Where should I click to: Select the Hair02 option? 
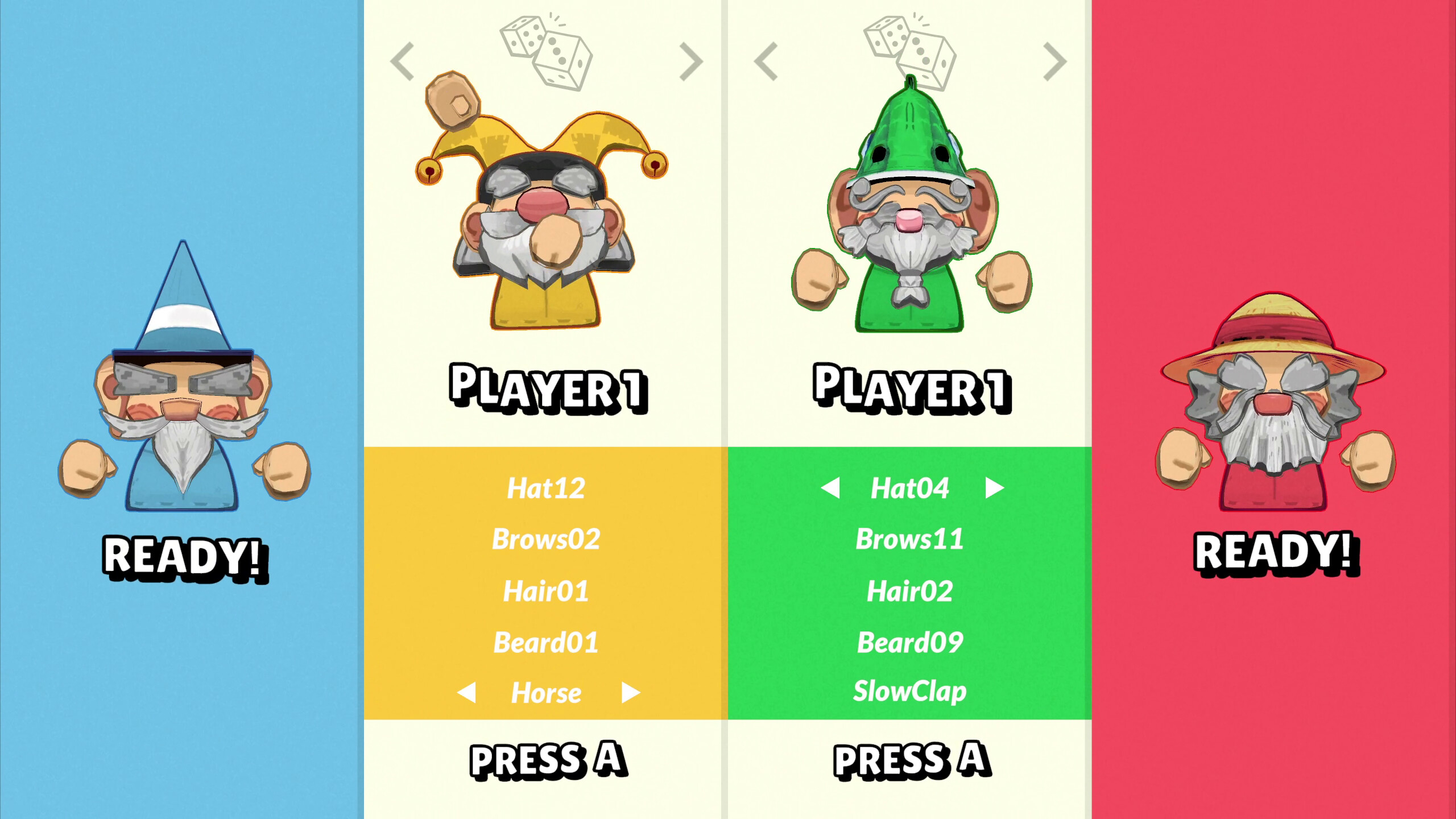coord(910,591)
